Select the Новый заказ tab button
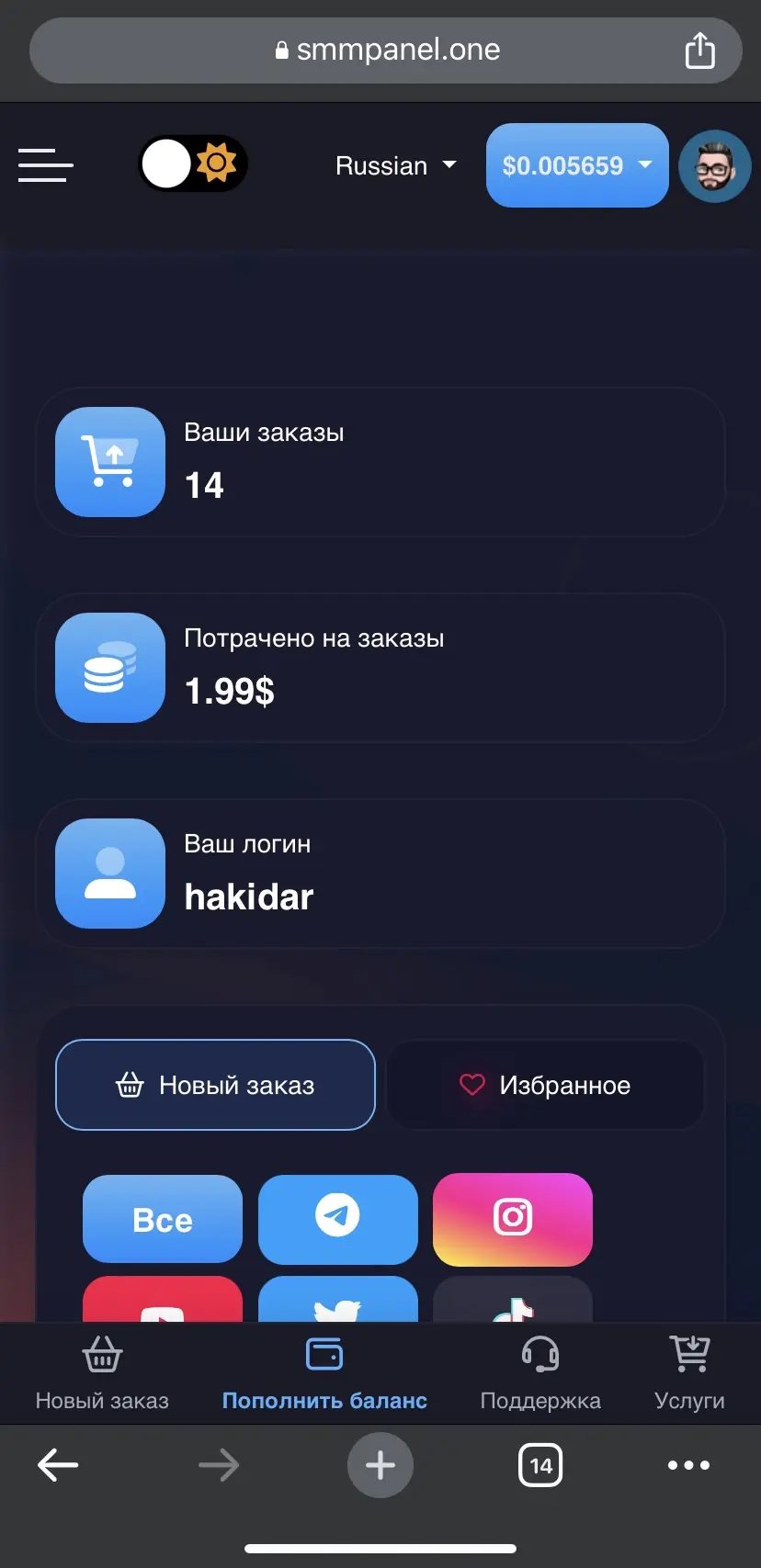 (x=215, y=1085)
